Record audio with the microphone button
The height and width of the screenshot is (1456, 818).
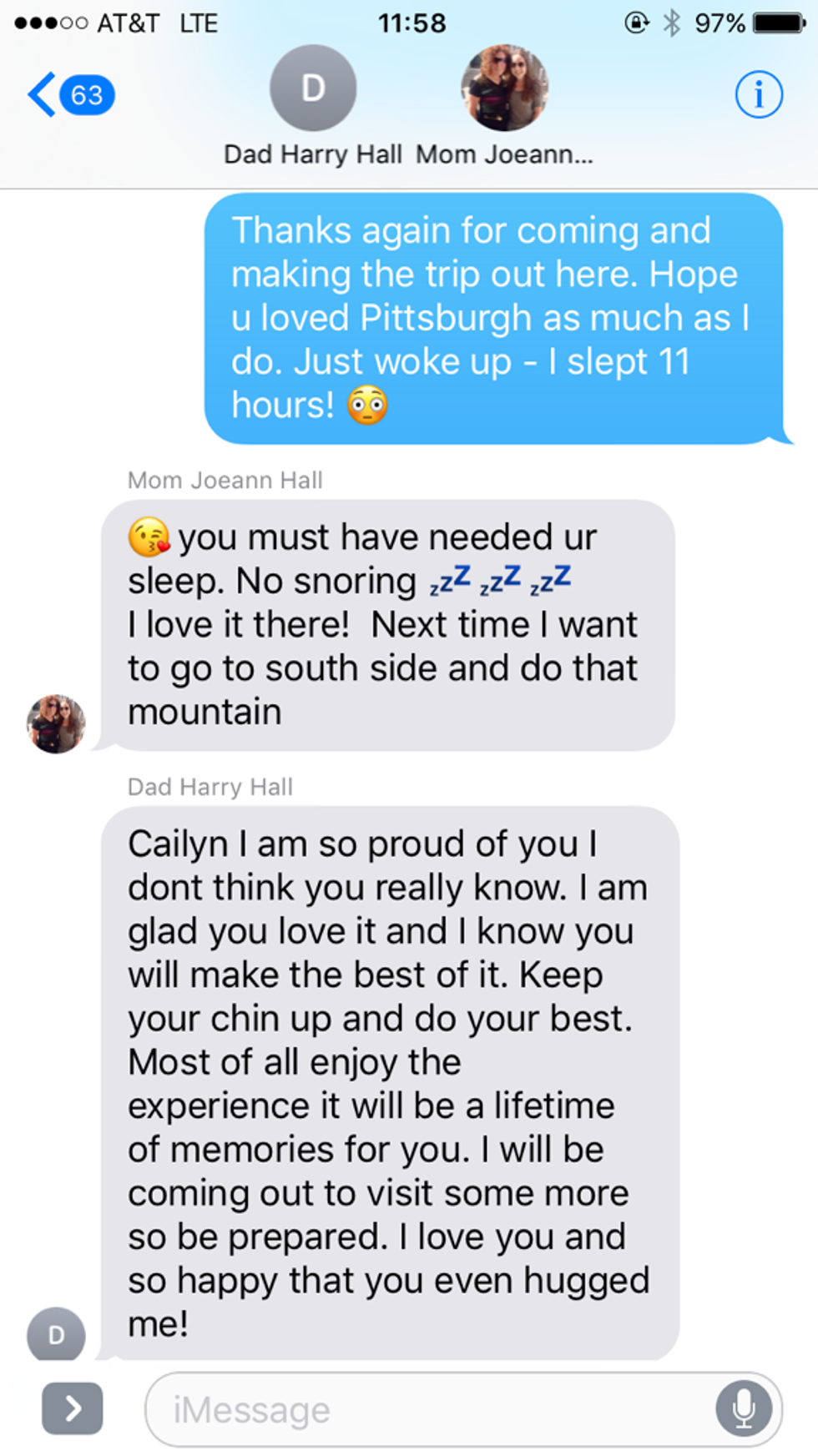click(743, 1409)
